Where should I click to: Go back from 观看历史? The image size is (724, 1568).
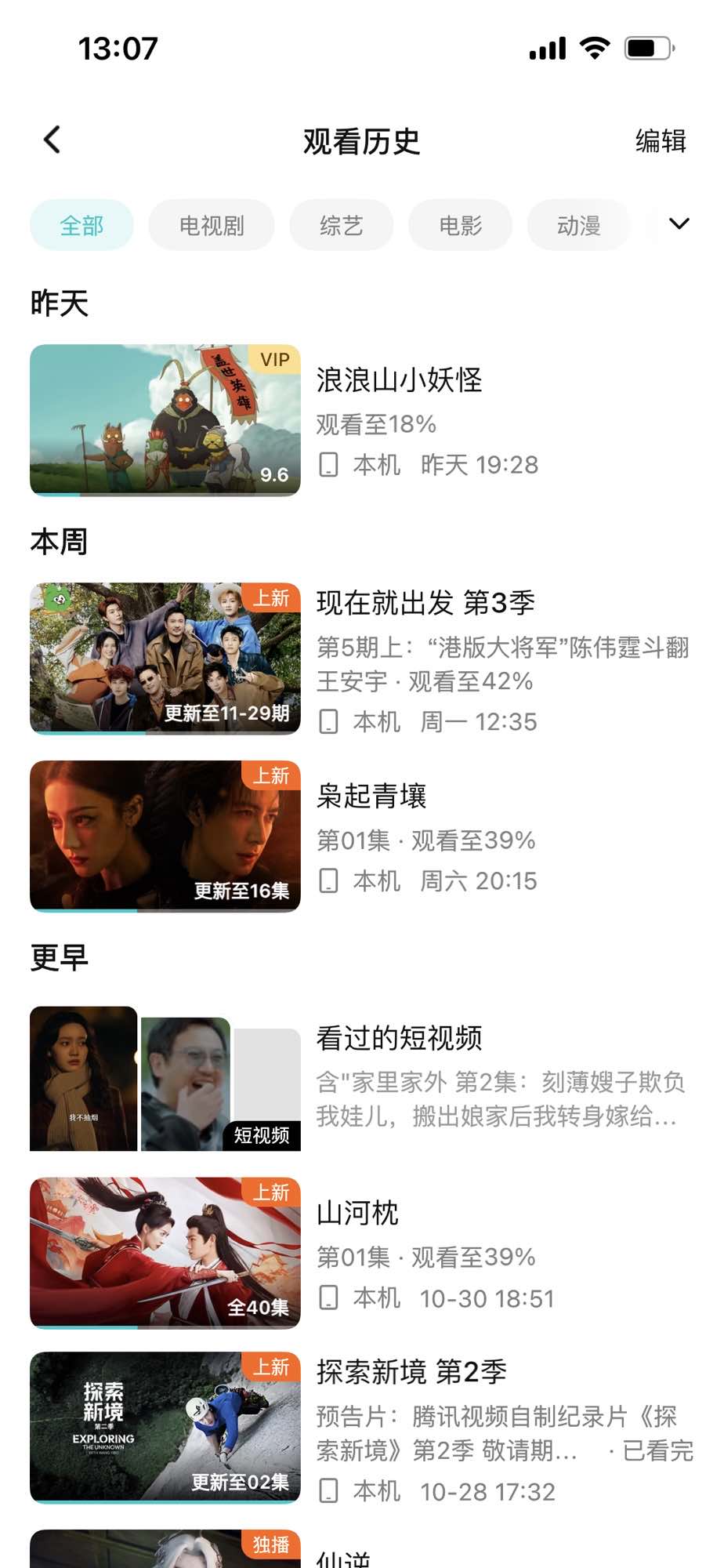coord(52,140)
